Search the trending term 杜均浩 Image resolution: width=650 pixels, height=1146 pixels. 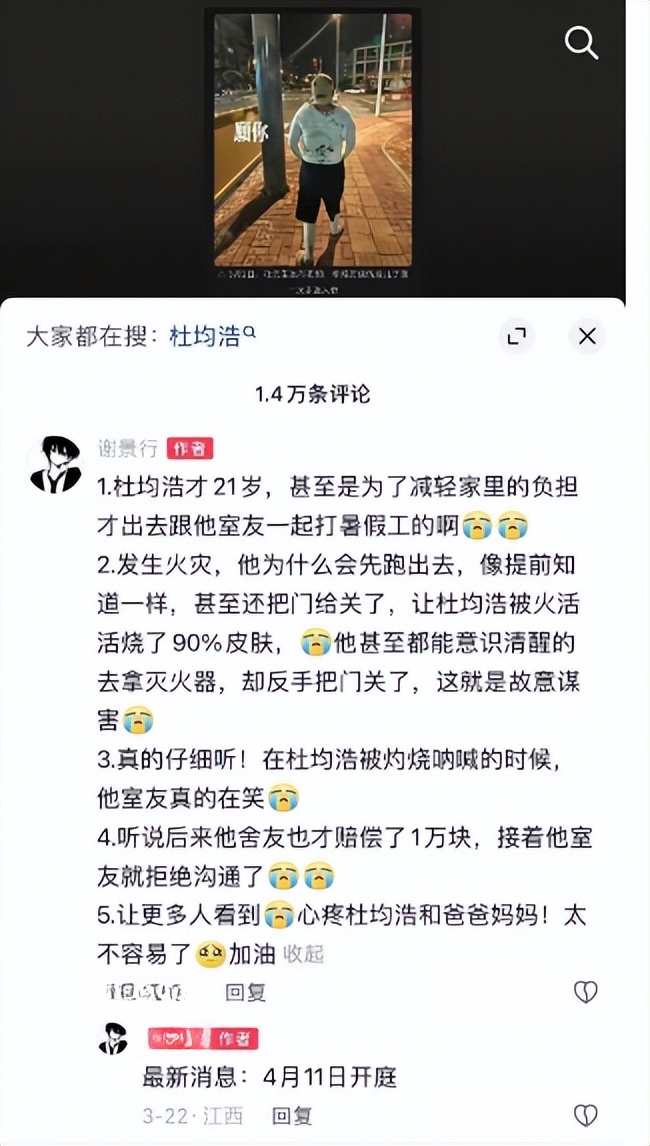coord(207,337)
